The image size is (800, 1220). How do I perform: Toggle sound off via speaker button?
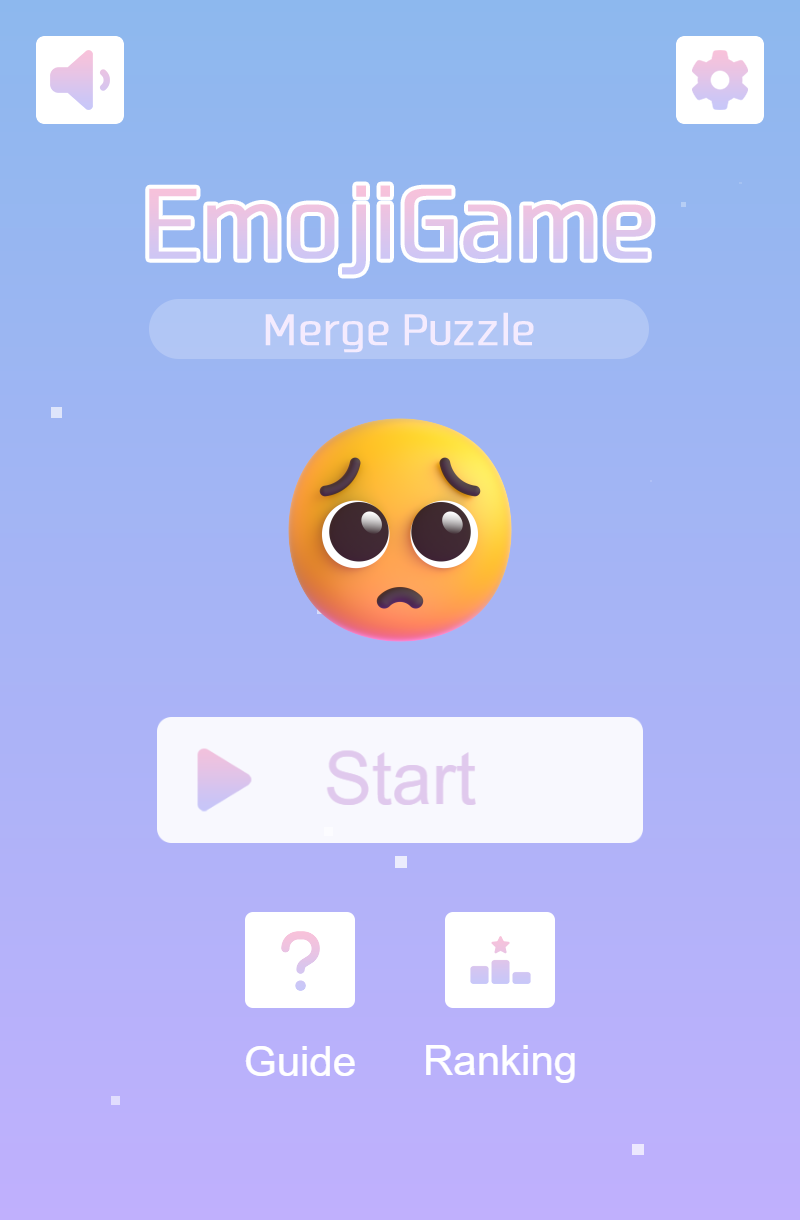(x=80, y=80)
